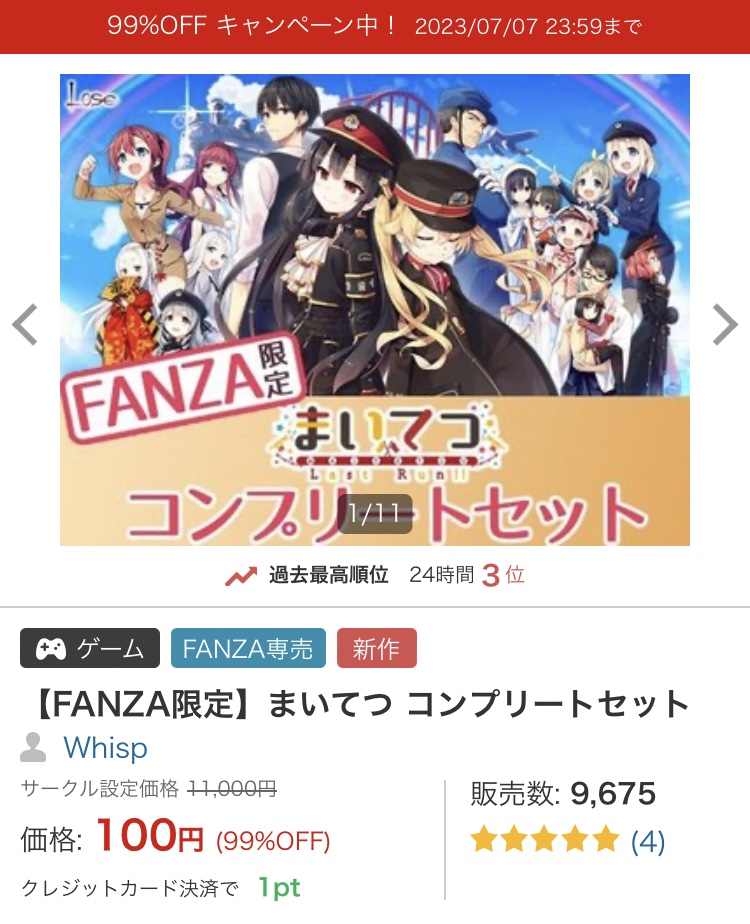The image size is (750, 924).
Task: View the (4) star reviews
Action: 647,840
